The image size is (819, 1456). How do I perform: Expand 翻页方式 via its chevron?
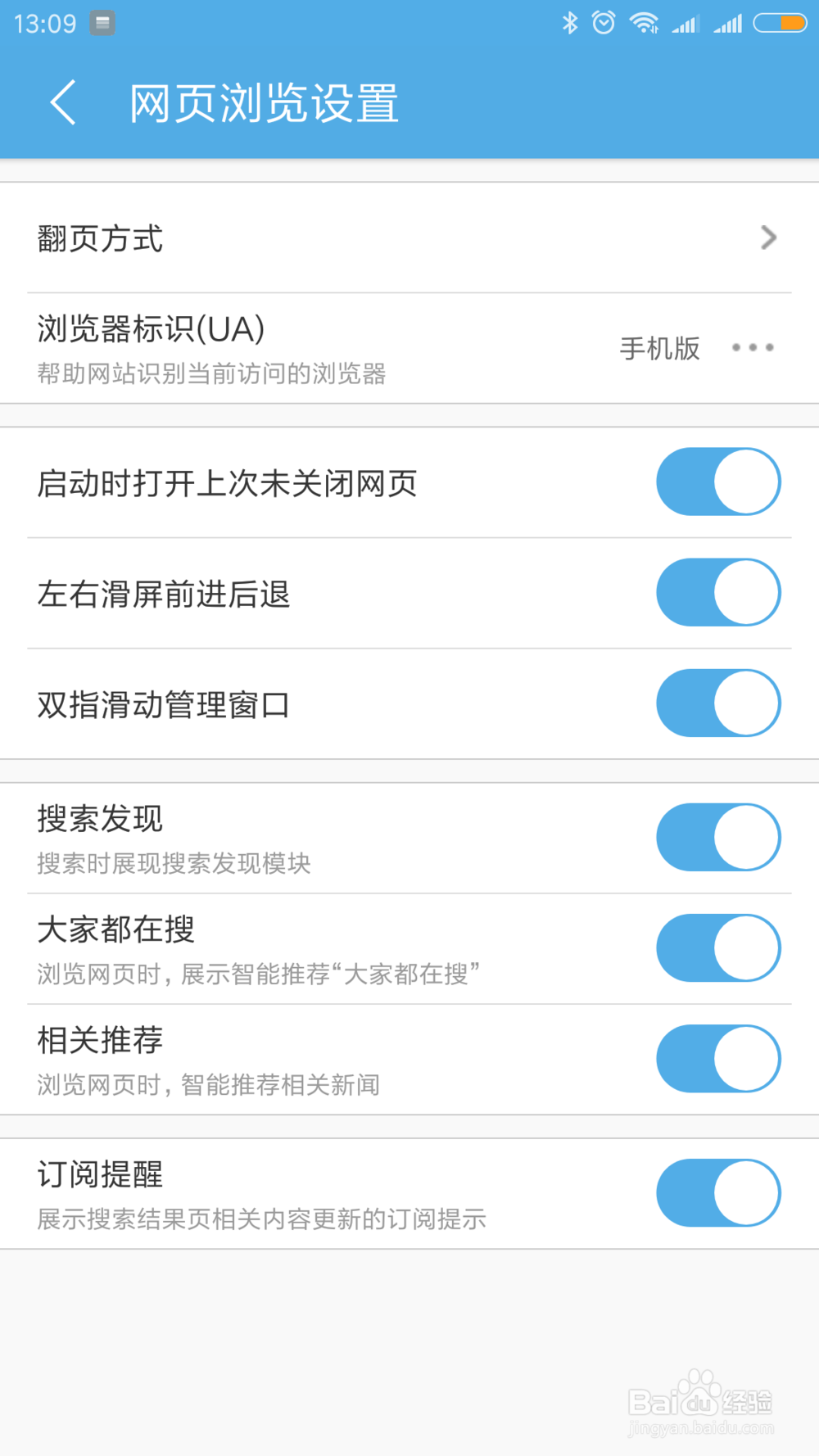(767, 237)
